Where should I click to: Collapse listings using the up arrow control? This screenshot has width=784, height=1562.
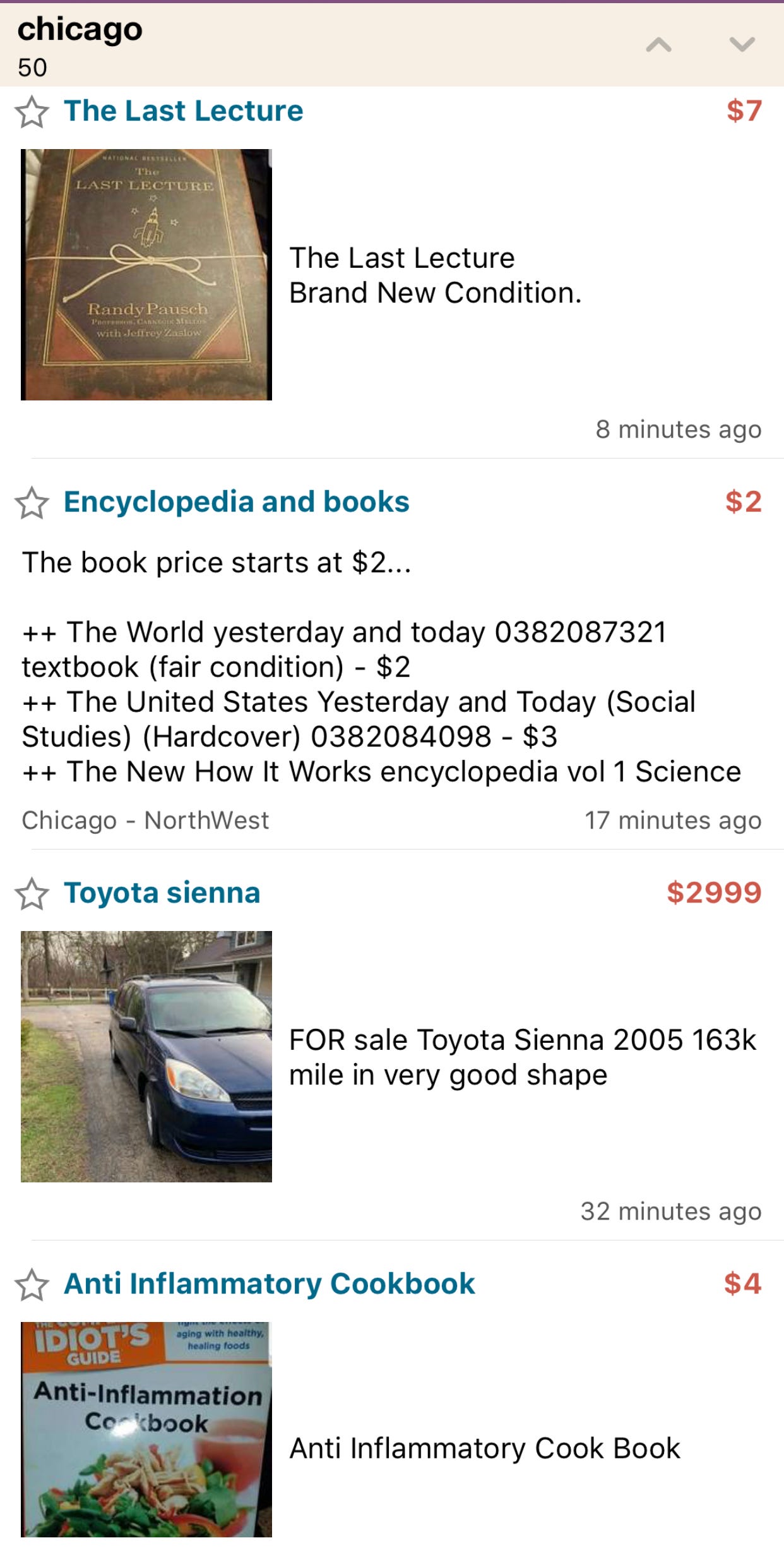point(658,44)
